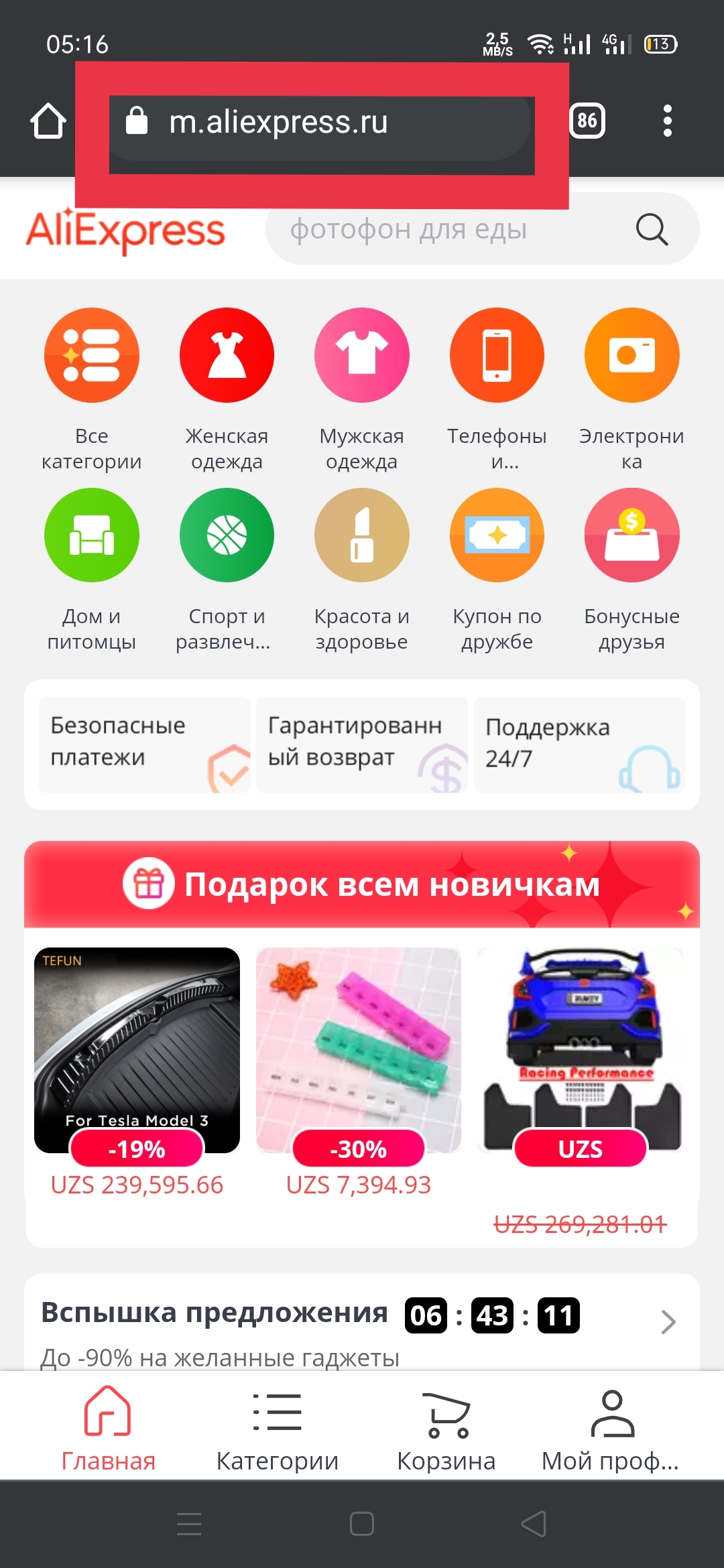
Task: Open the 86 open tabs switcher
Action: coord(587,121)
